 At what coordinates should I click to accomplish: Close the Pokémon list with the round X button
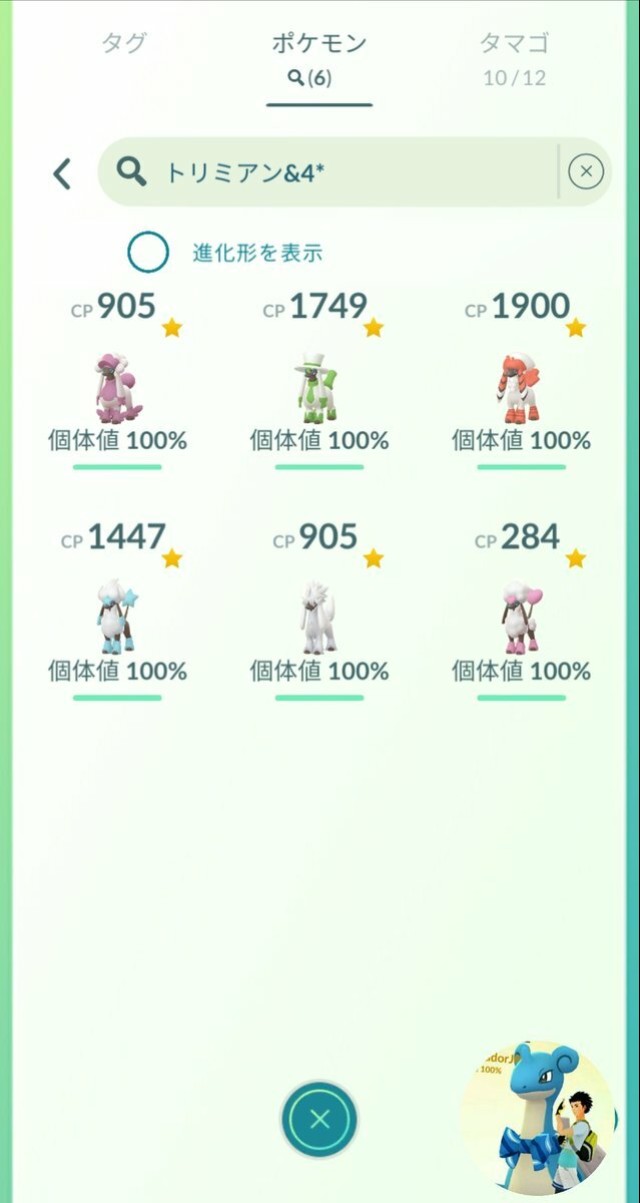319,1119
